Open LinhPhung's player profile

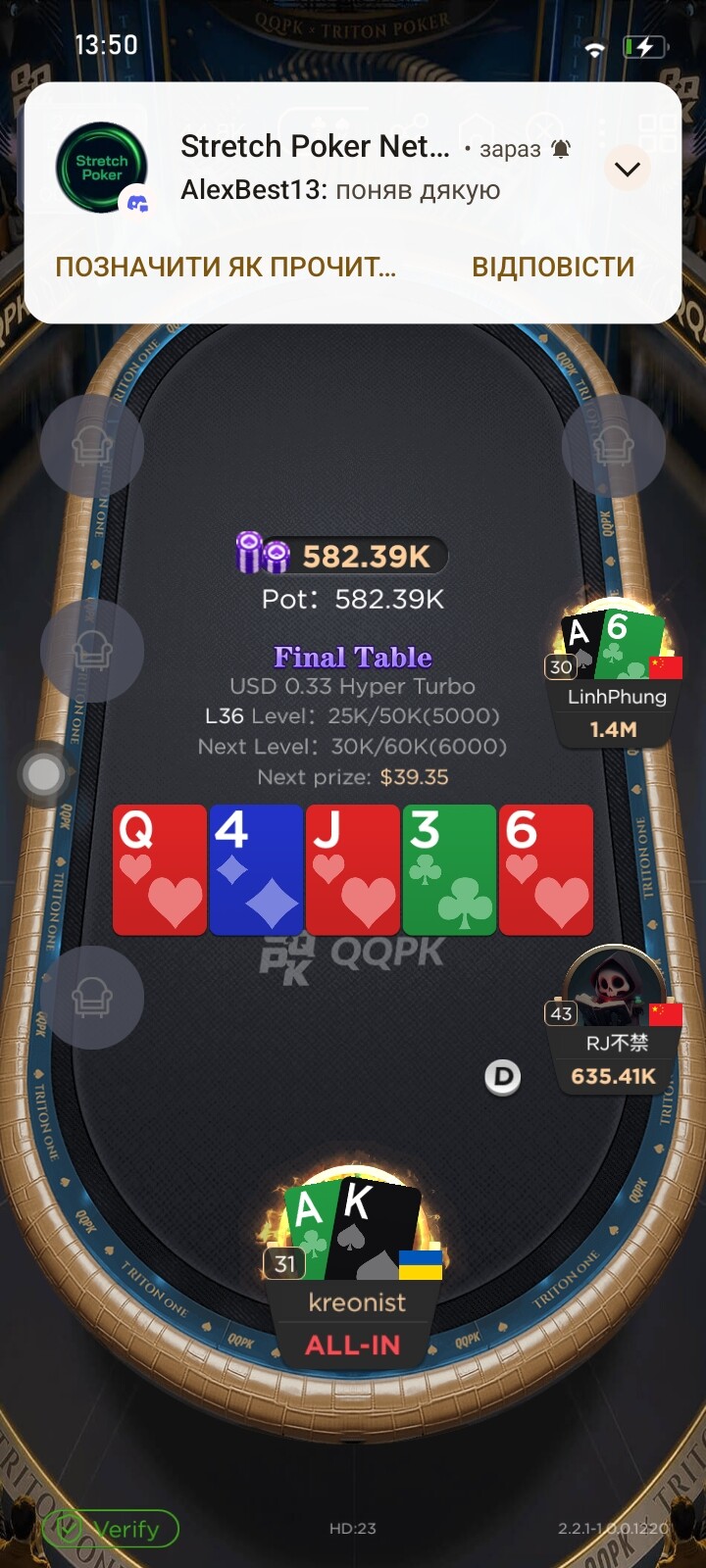pos(614,674)
